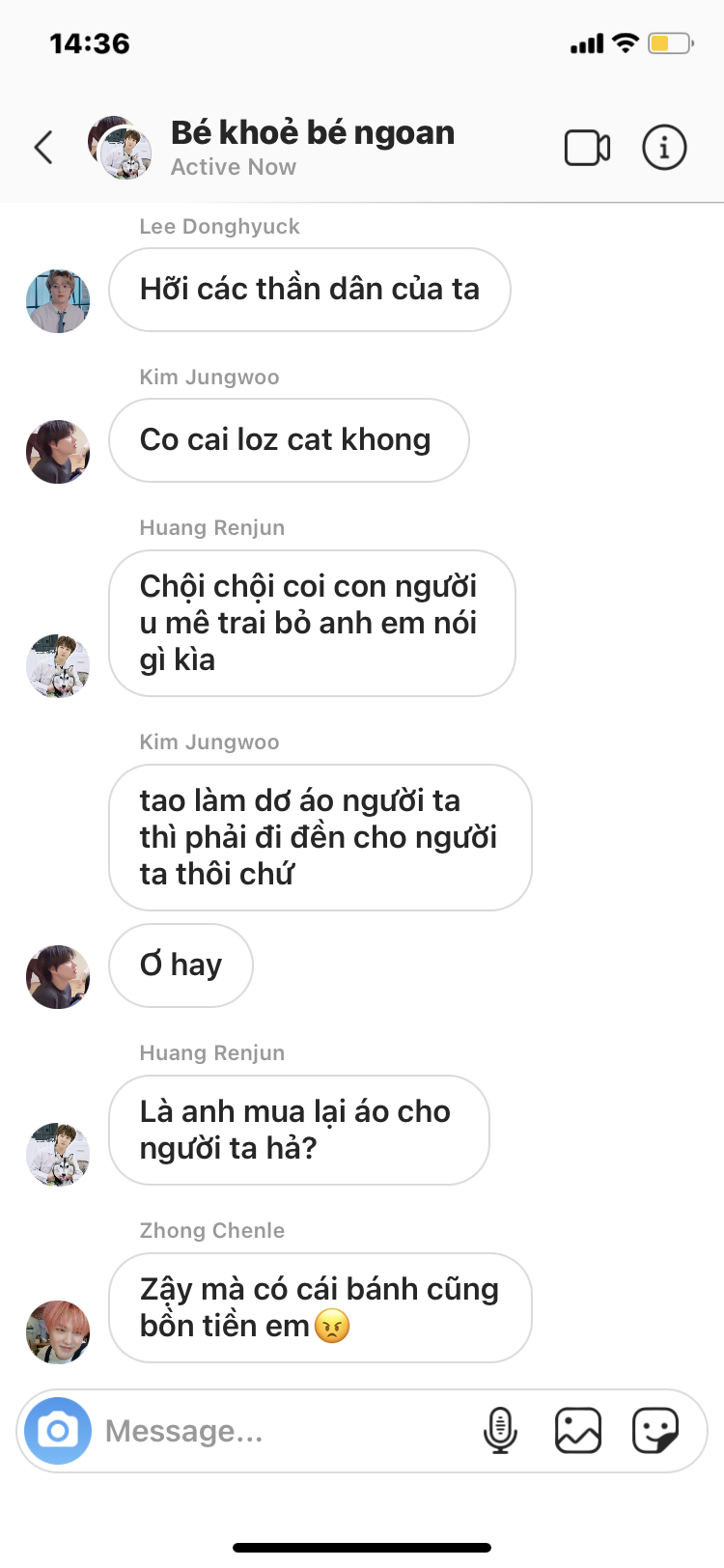View Lee Donghyuck's profile picture
Image resolution: width=724 pixels, height=1568 pixels.
pyautogui.click(x=58, y=301)
